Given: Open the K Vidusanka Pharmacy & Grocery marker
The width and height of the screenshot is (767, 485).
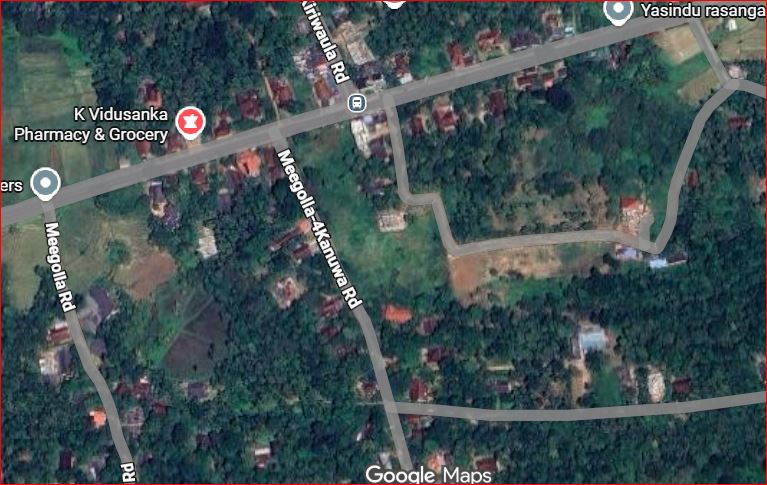Looking at the screenshot, I should (x=189, y=122).
